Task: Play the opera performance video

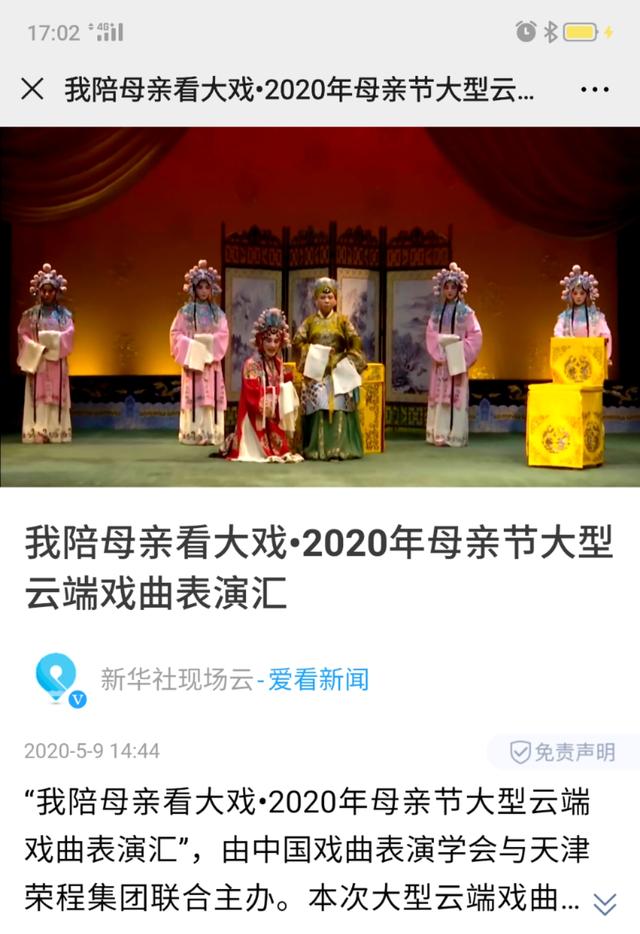Action: pos(320,306)
